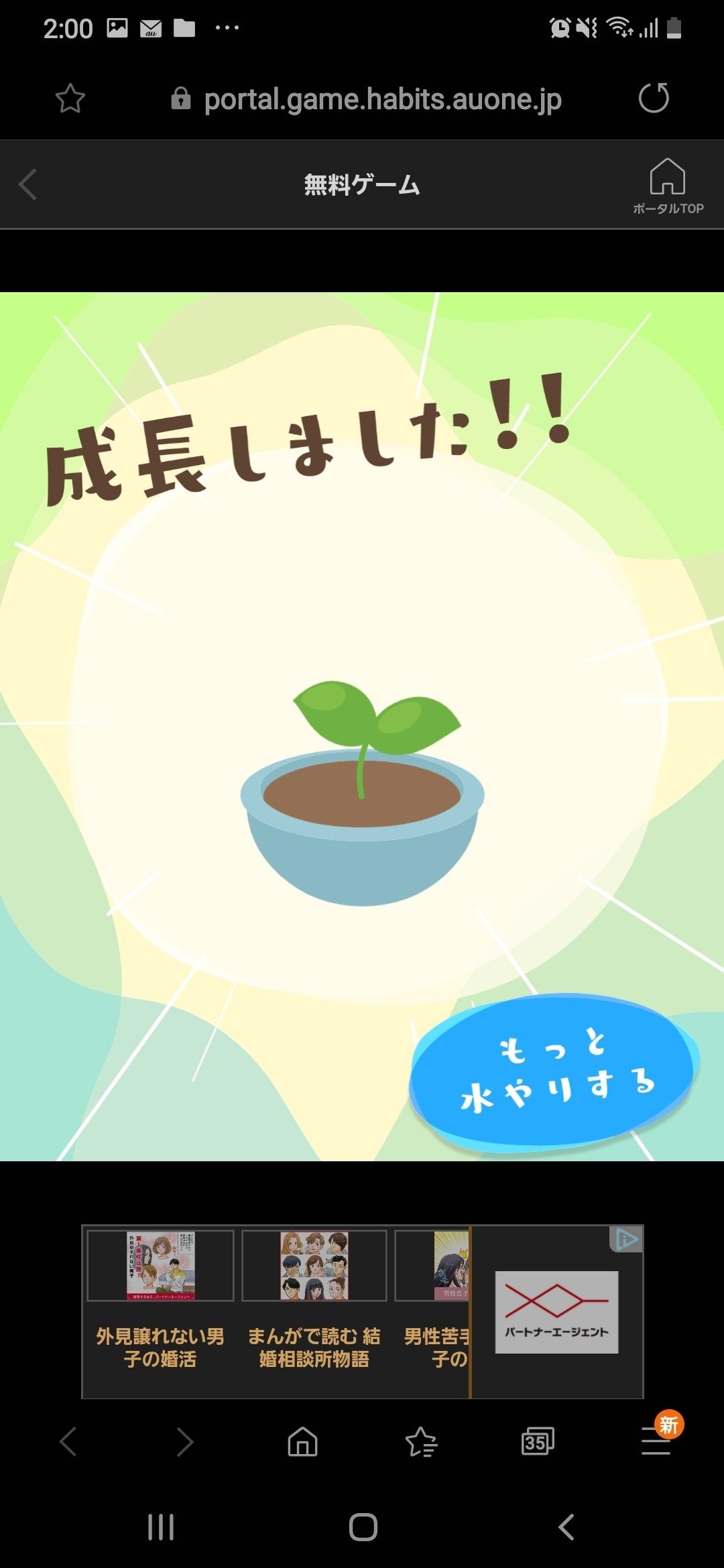Open the パートナーエージェント ad logo
The image size is (724, 1568).
coord(556,1311)
